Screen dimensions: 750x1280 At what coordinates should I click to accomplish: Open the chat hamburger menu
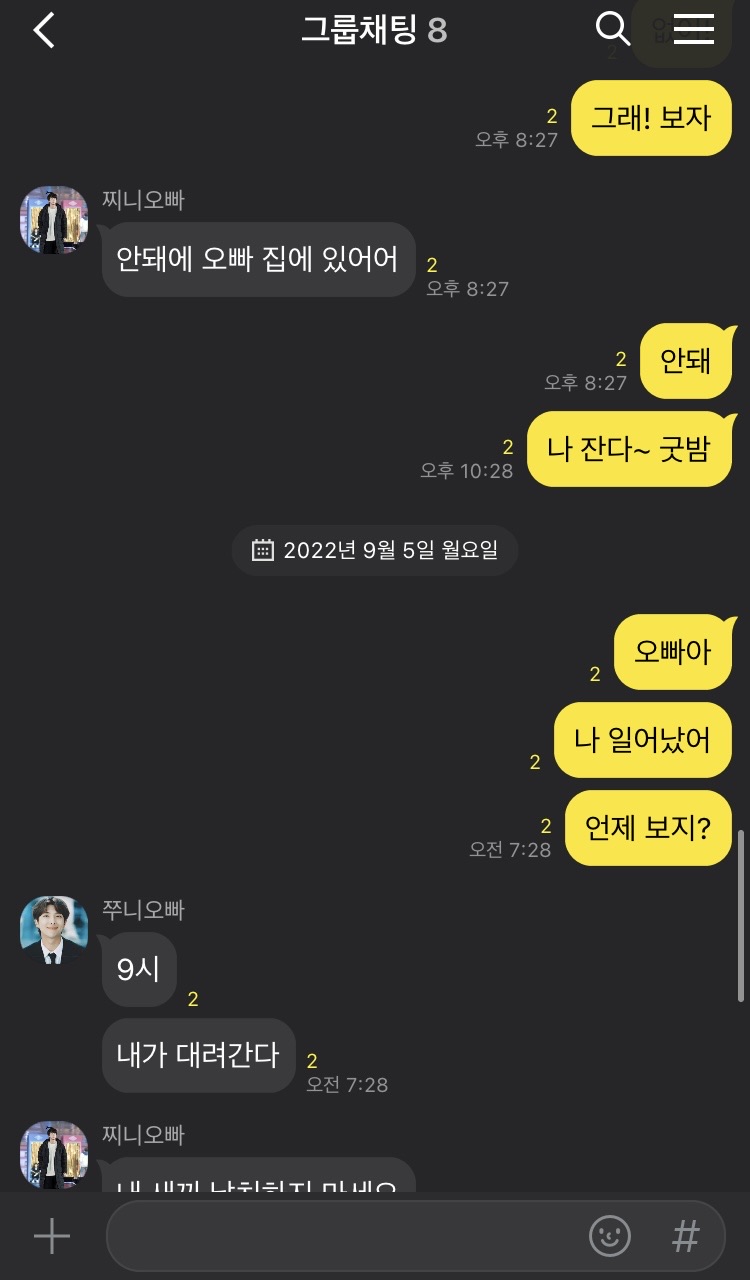pos(693,29)
